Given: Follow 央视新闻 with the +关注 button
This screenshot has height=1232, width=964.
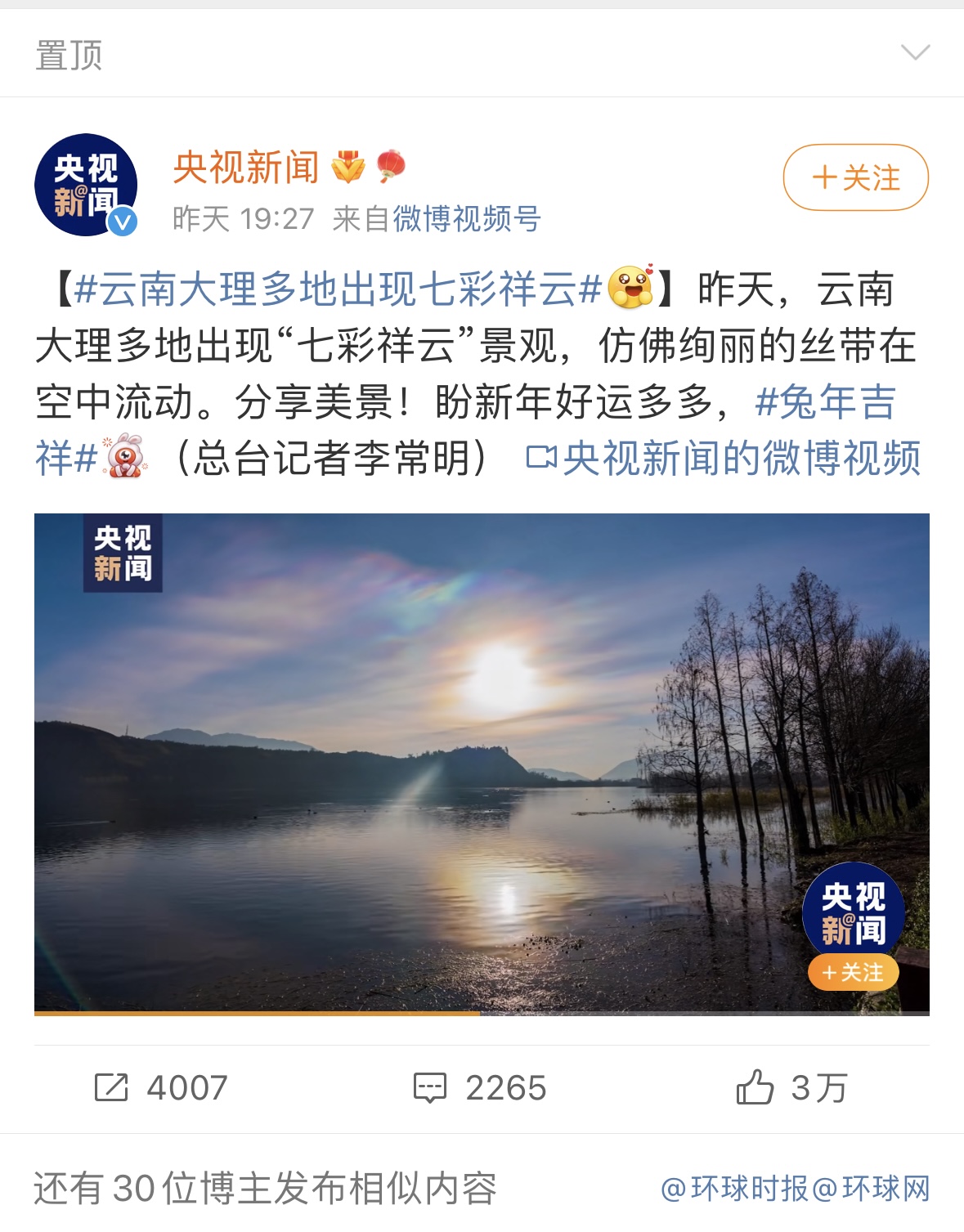Looking at the screenshot, I should coord(855,177).
